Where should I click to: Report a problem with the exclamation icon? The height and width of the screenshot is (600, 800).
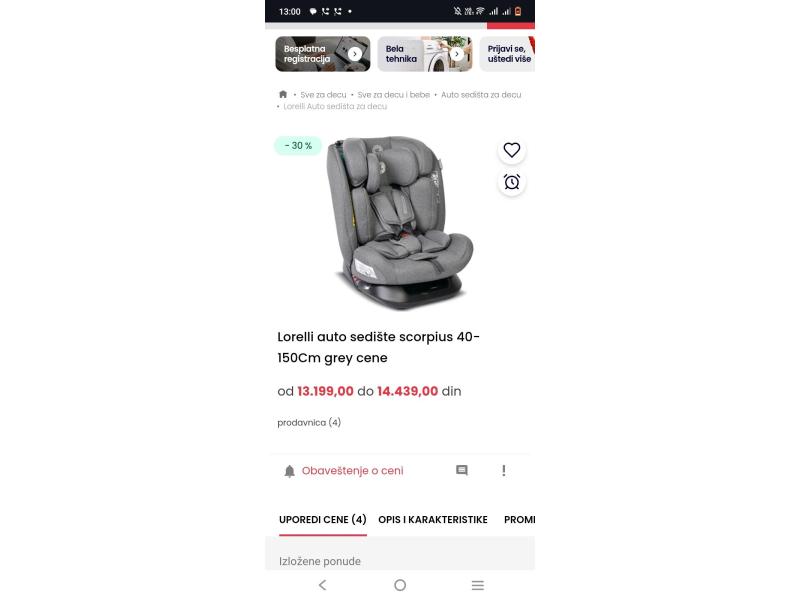[504, 470]
